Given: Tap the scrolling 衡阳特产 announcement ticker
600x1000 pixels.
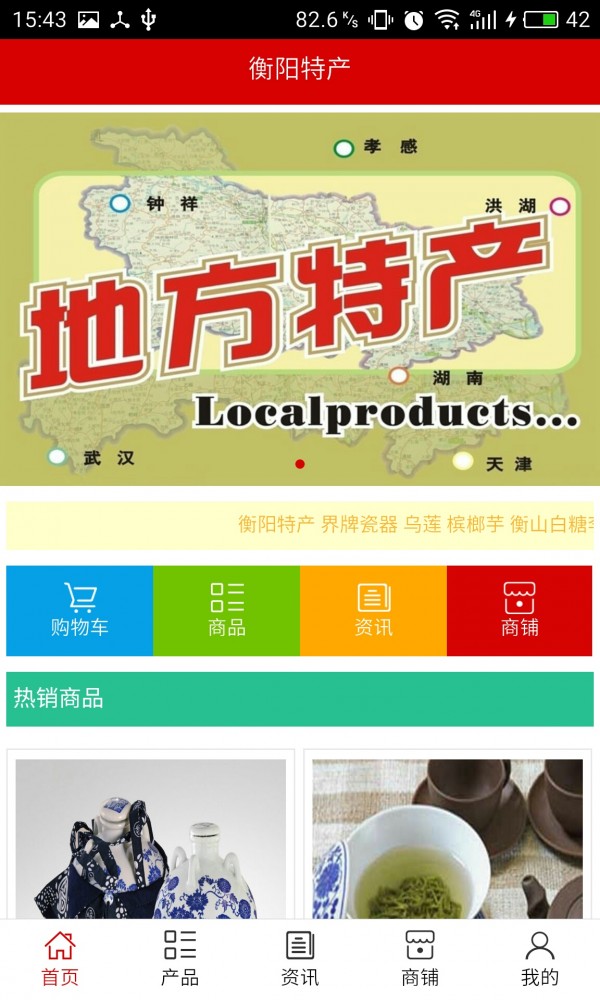Looking at the screenshot, I should point(300,525).
